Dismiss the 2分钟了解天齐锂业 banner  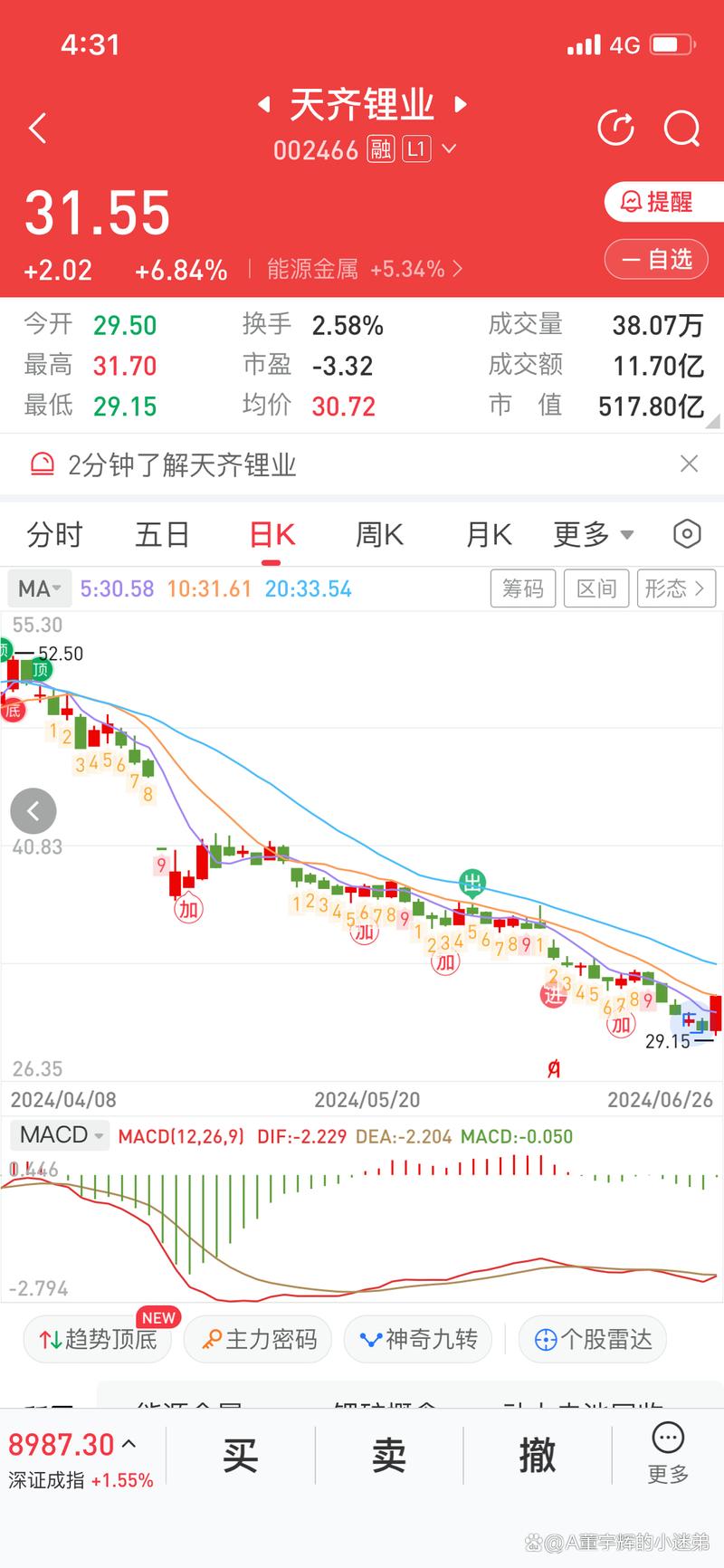[689, 464]
